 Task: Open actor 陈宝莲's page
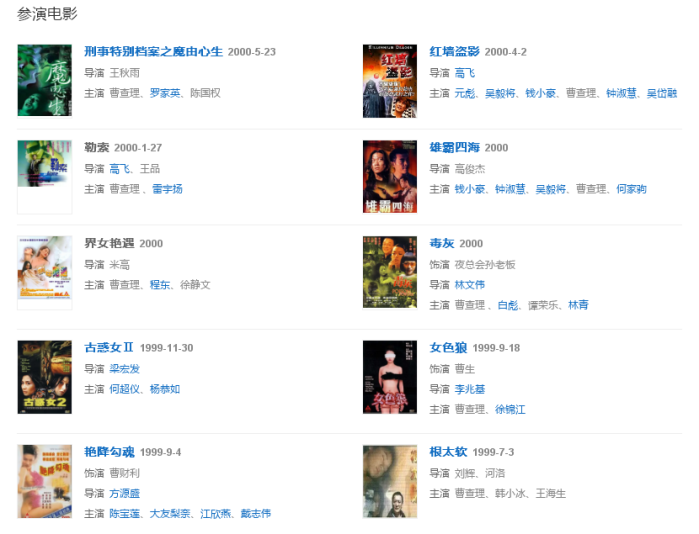124,514
